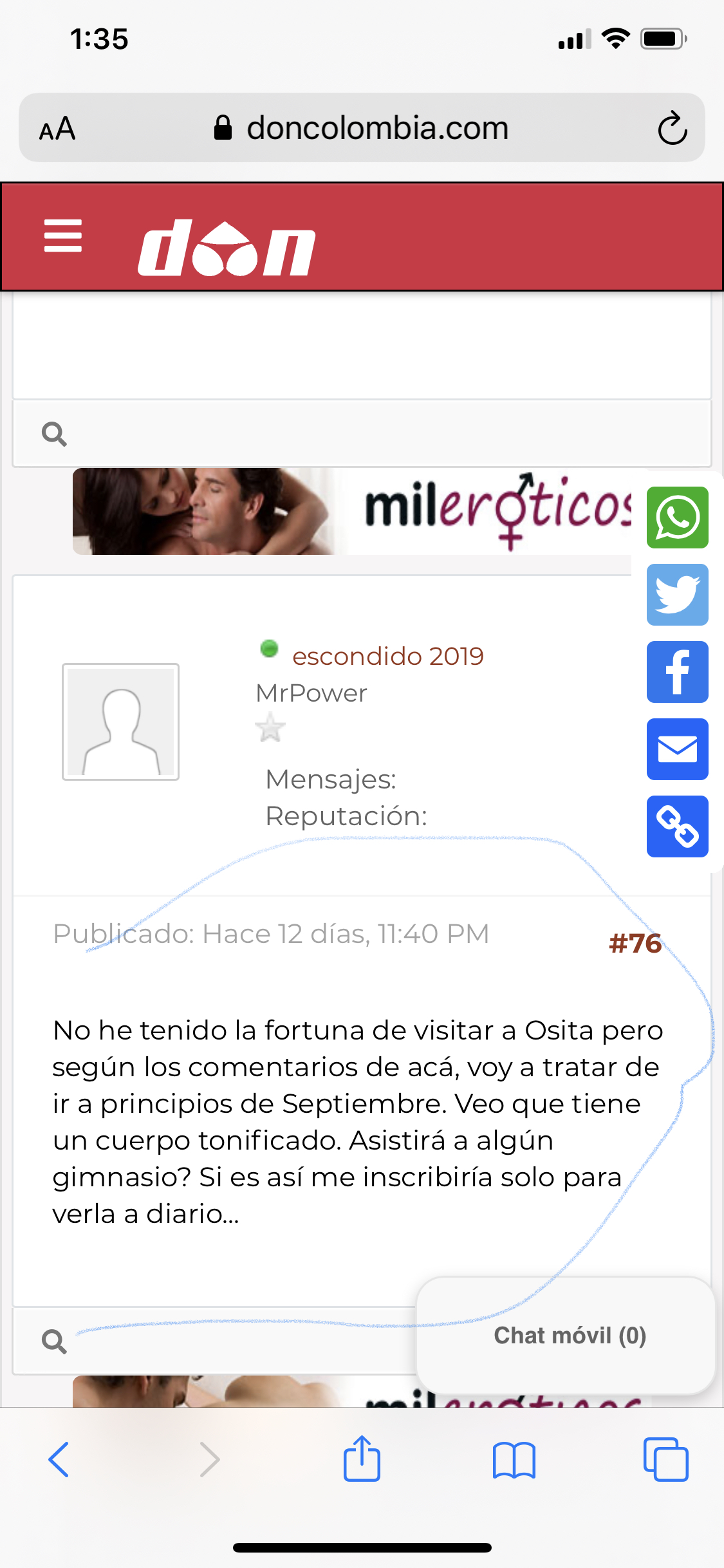
Task: Tap the search field above the banner
Action: (x=362, y=434)
